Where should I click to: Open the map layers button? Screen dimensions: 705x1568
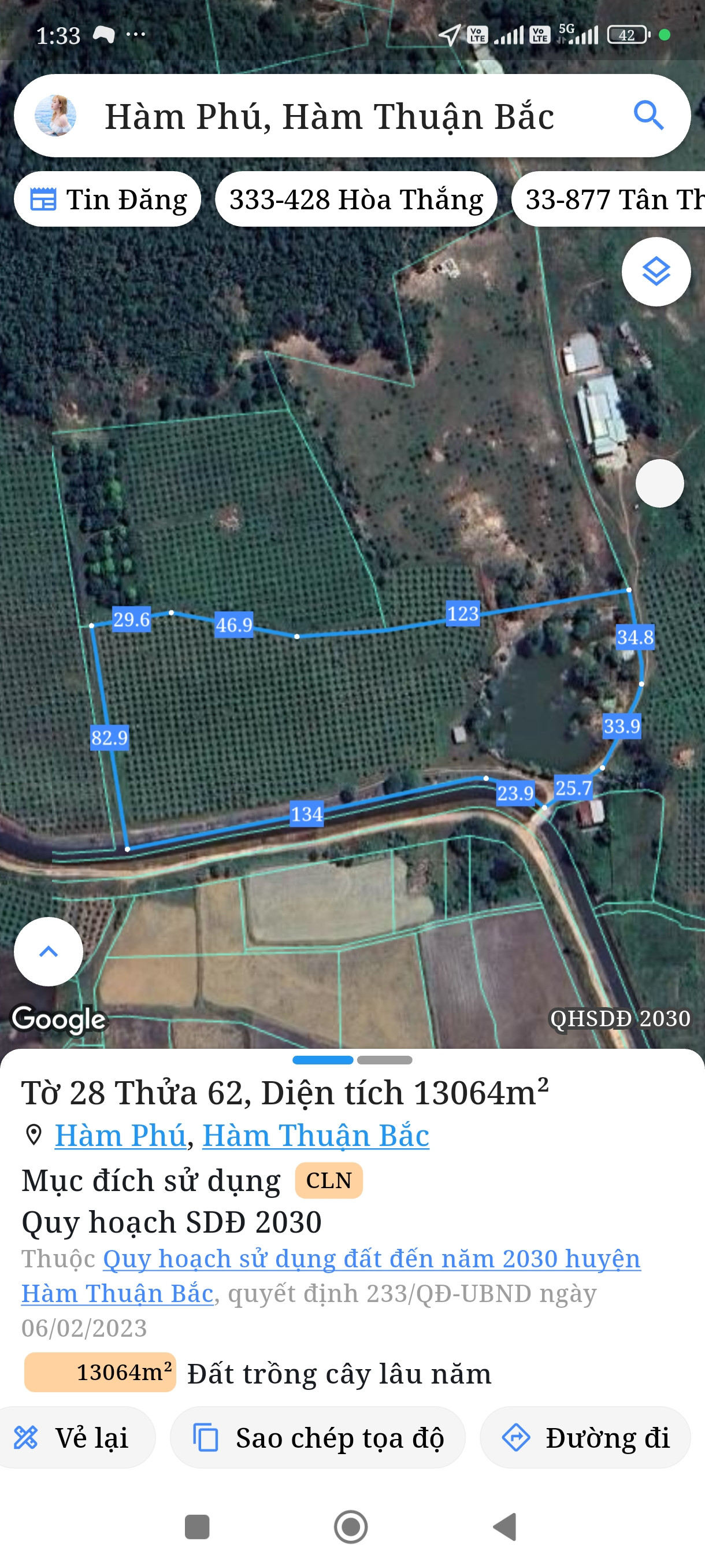(x=656, y=272)
